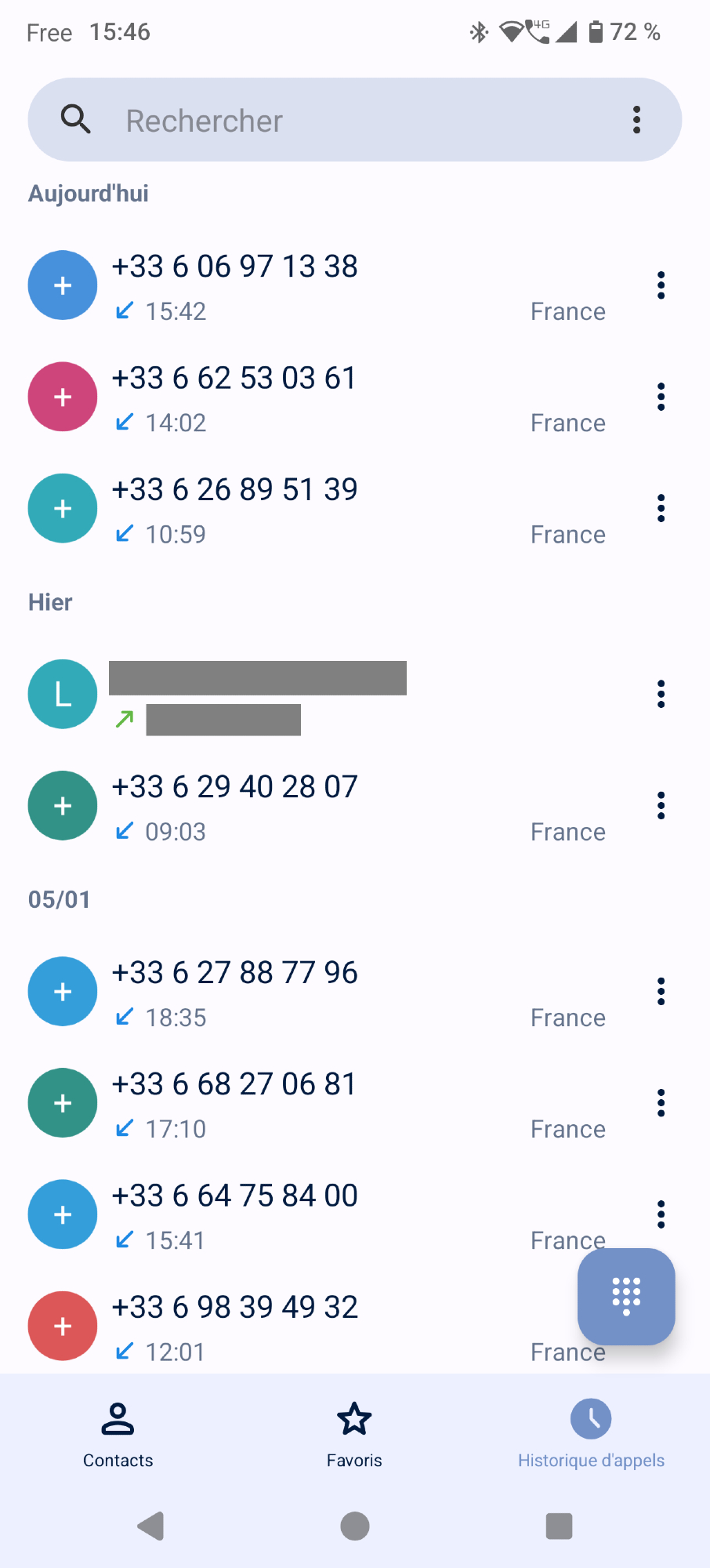
Task: Select call from +33 6 98 39 49 32
Action: click(313, 1327)
